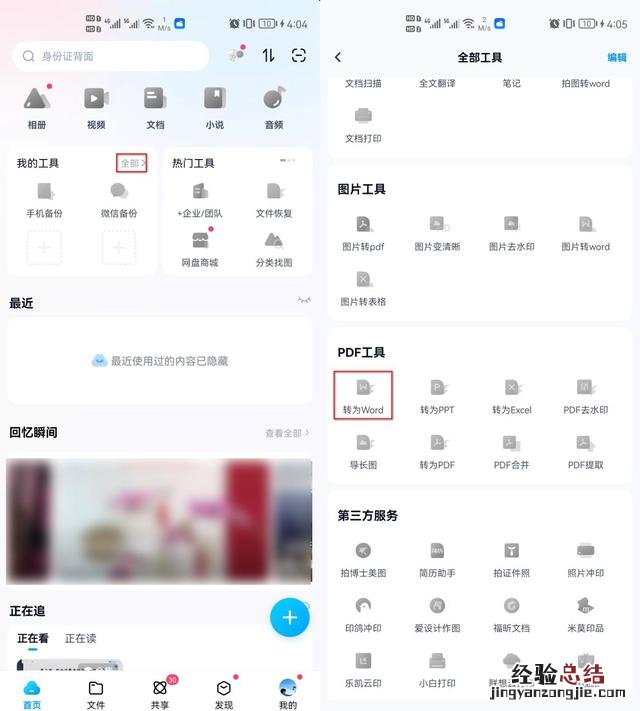The image size is (640, 711).
Task: Select 转为Word under PDF工具
Action: tap(364, 395)
